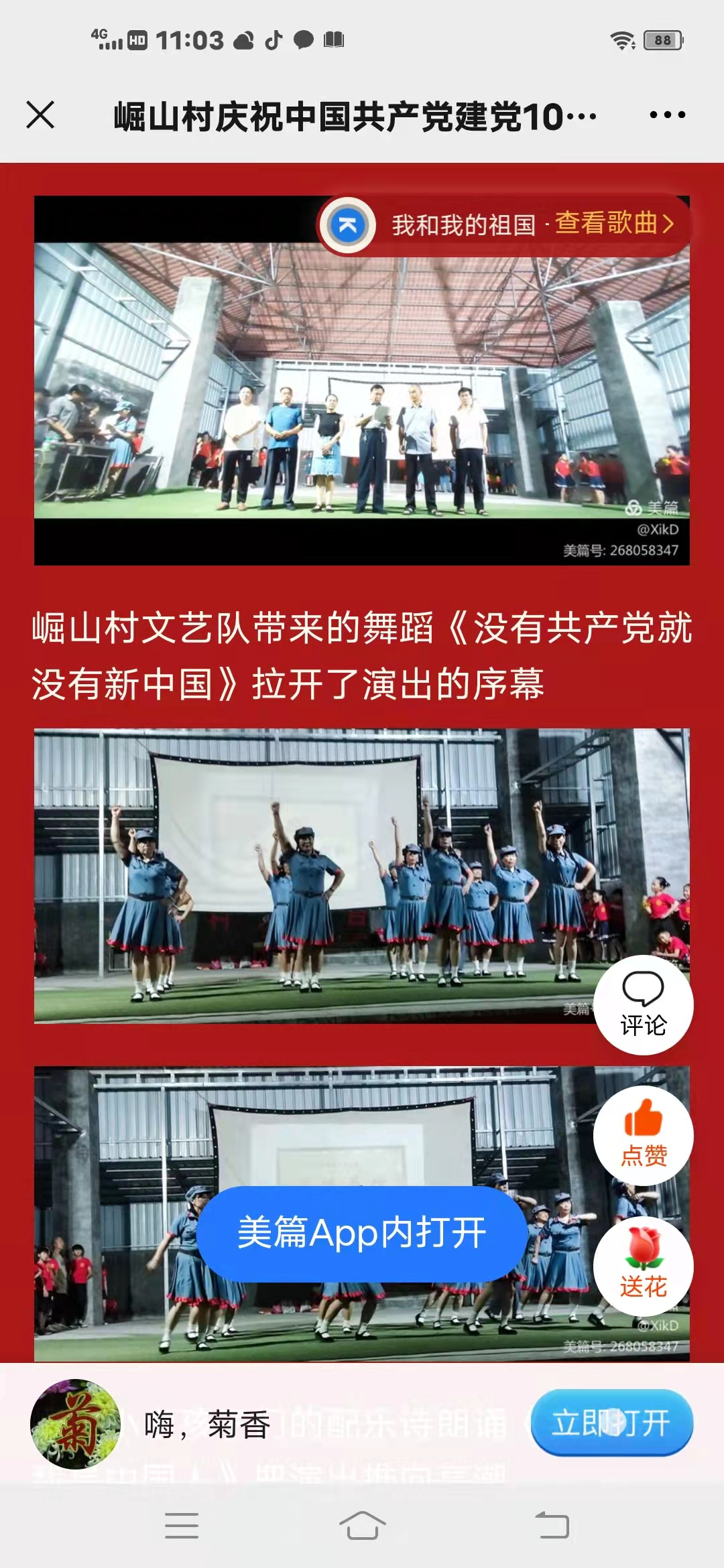The height and width of the screenshot is (1568, 724).
Task: Send a flower with 送花
Action: [643, 1266]
